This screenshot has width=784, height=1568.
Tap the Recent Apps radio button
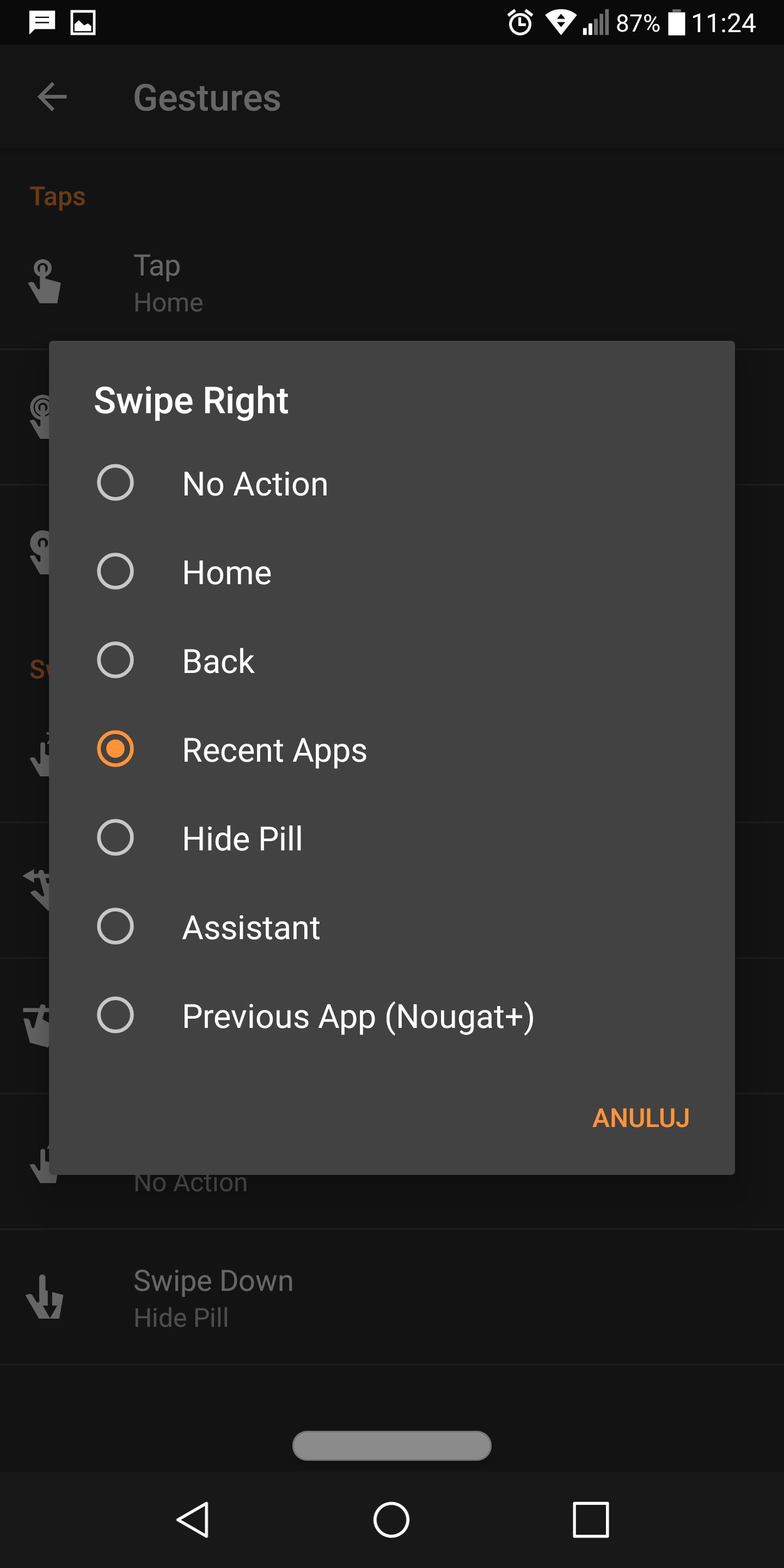[115, 749]
